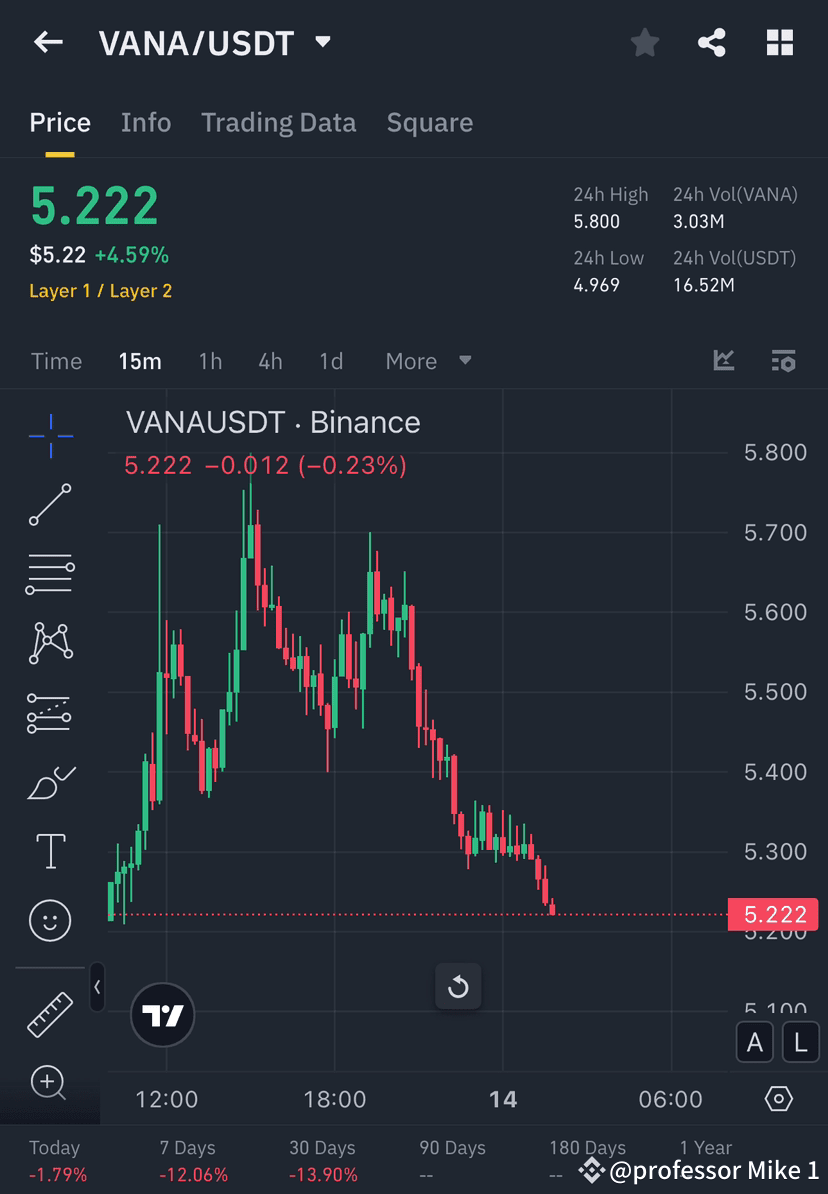Enable auto scale with the A button
Image resolution: width=828 pixels, height=1194 pixels.
click(x=755, y=1042)
